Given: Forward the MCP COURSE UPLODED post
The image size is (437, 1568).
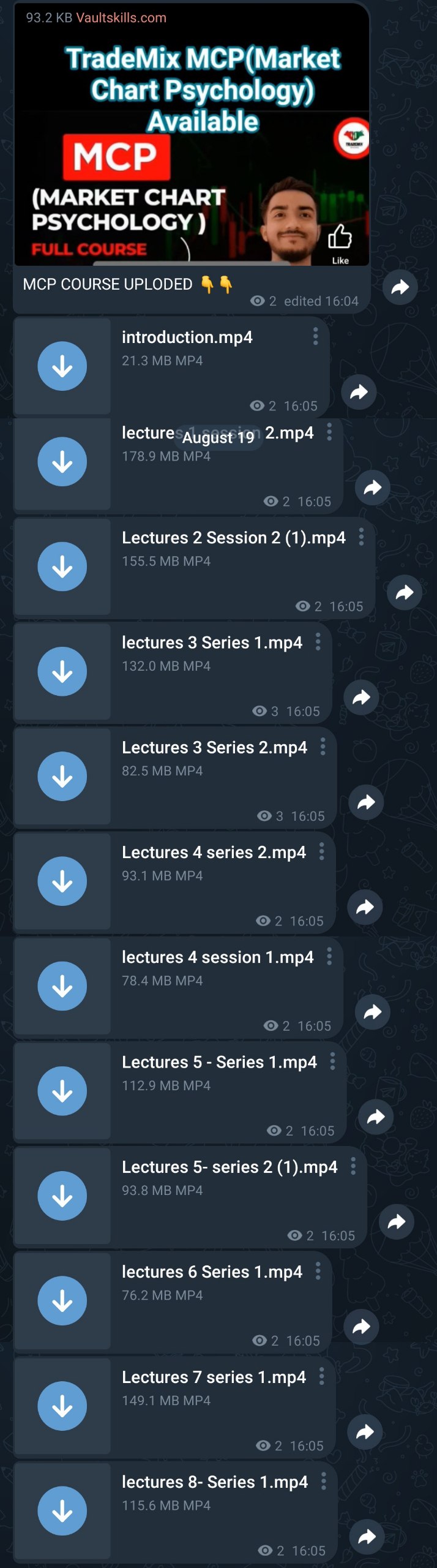Looking at the screenshot, I should [x=400, y=287].
